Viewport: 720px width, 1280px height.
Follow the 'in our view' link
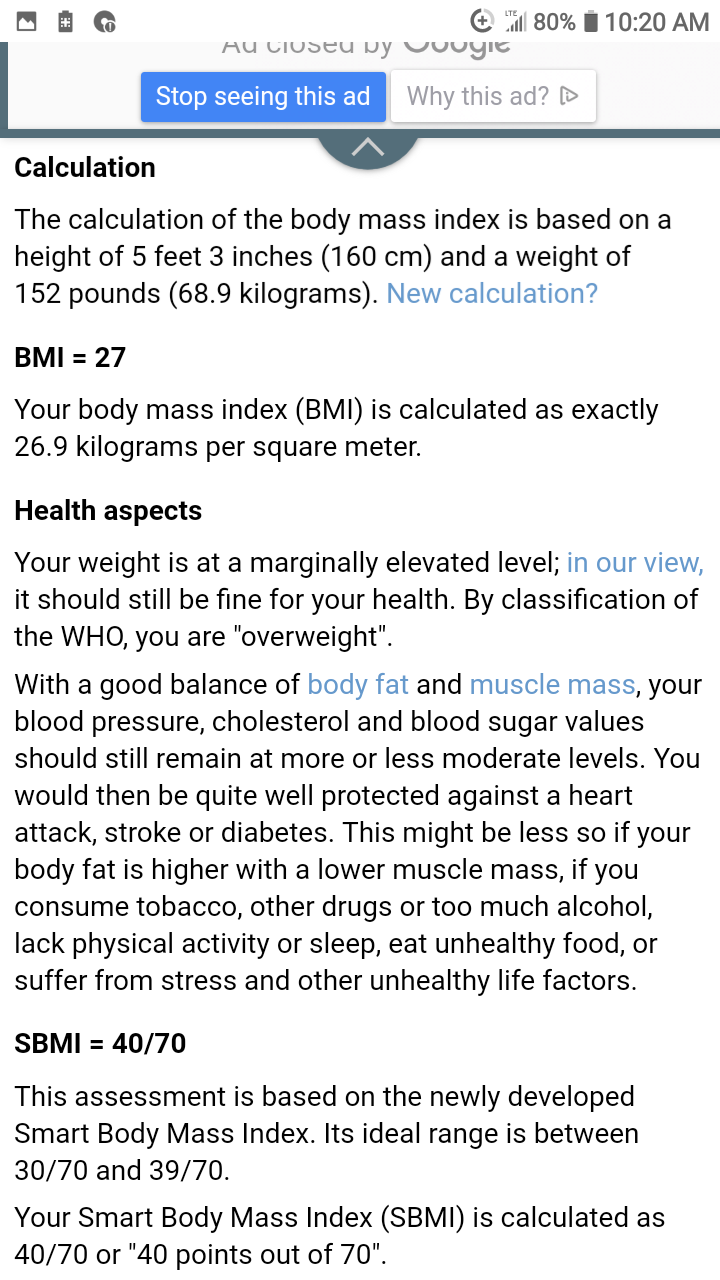(x=635, y=563)
